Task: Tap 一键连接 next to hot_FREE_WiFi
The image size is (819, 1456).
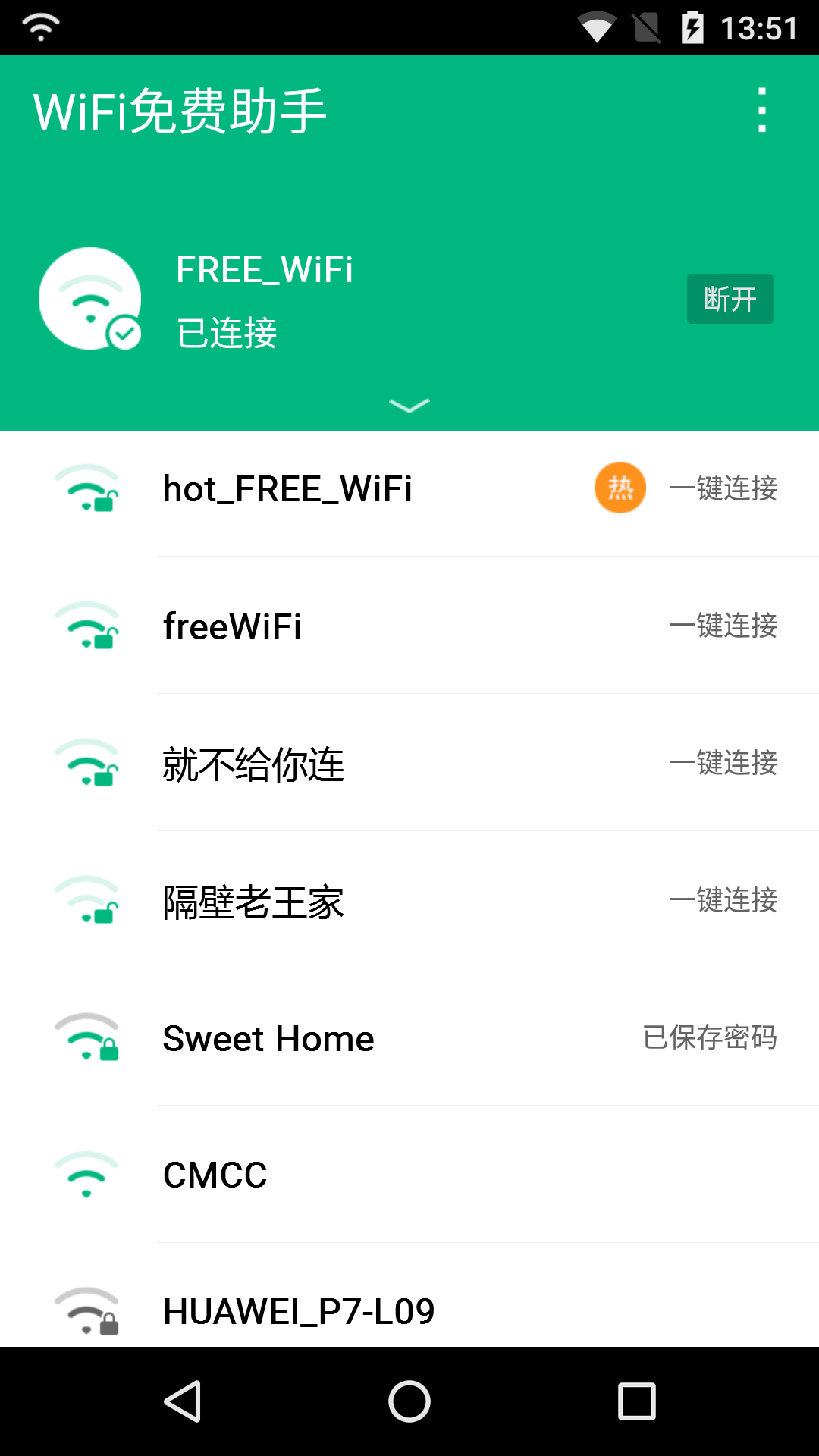Action: coord(724,489)
